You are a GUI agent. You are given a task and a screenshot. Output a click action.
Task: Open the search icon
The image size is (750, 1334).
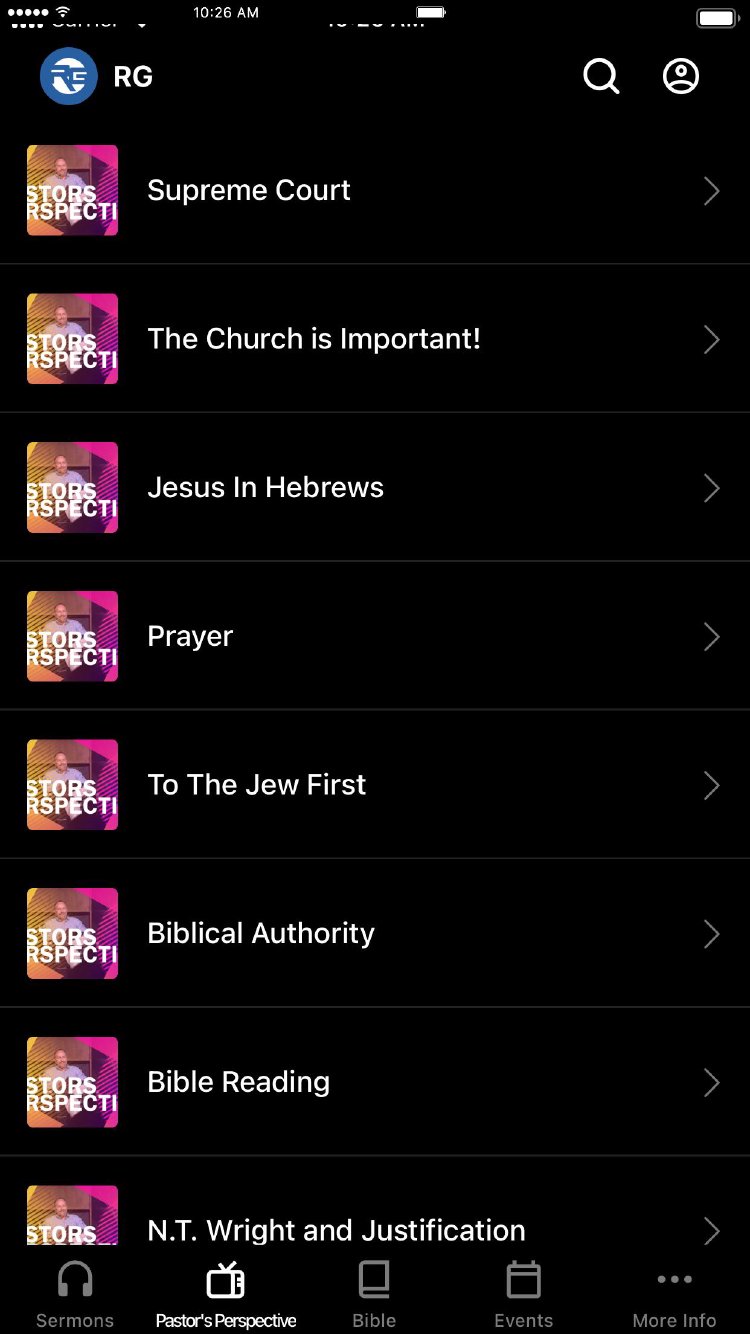[601, 76]
